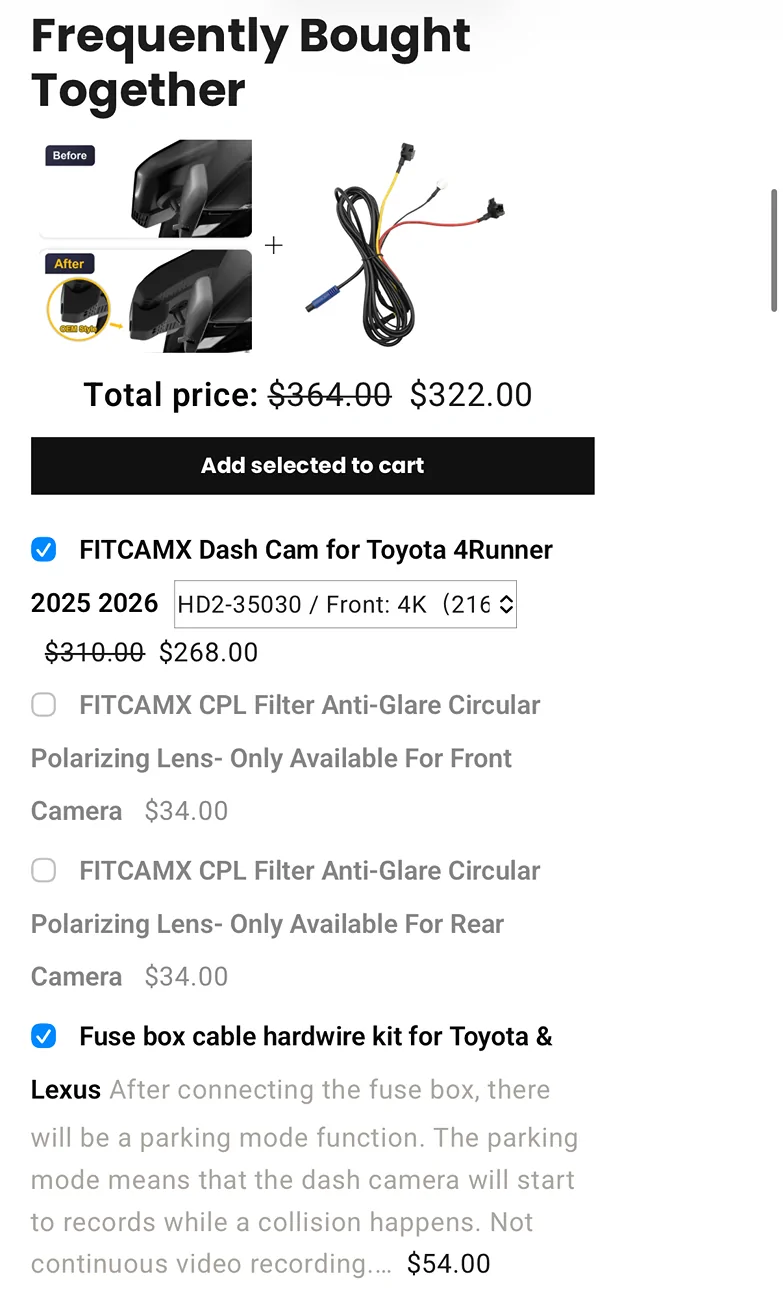Open the FITCAMX Dash Cam product title link
The image size is (783, 1300).
316,549
